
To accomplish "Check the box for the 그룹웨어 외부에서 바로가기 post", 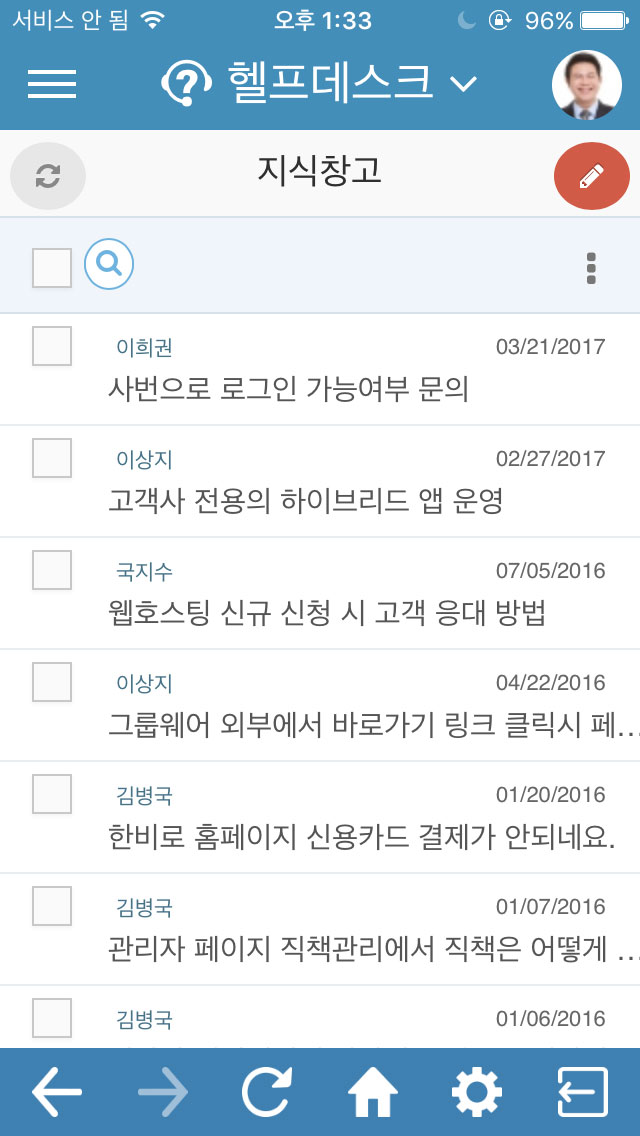I will click(51, 682).
